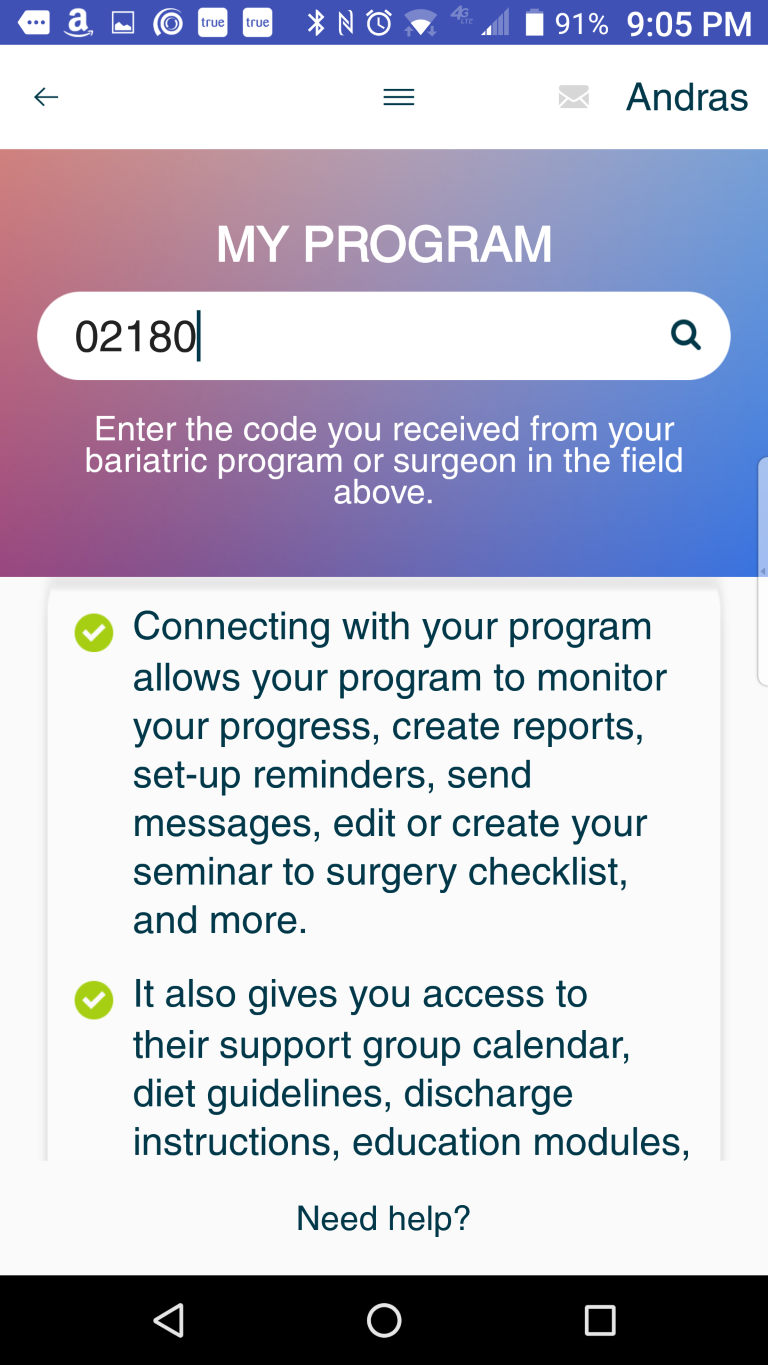
Task: Open the messages envelope icon
Action: pos(573,97)
